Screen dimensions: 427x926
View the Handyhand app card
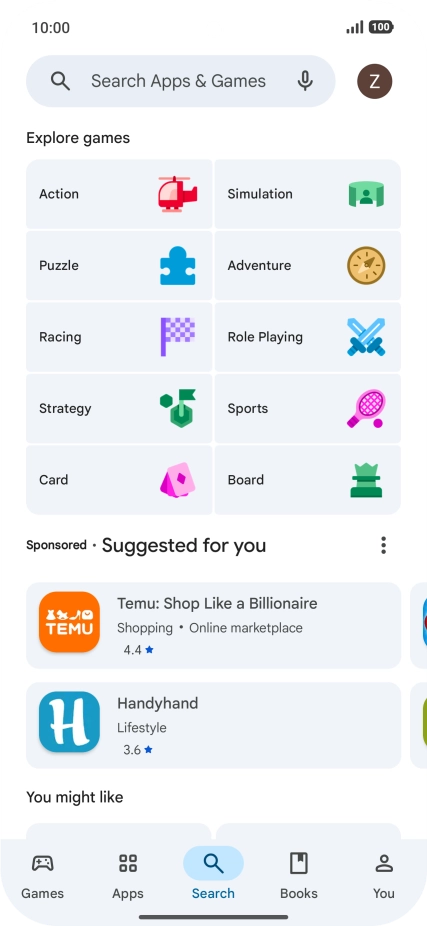coord(213,725)
